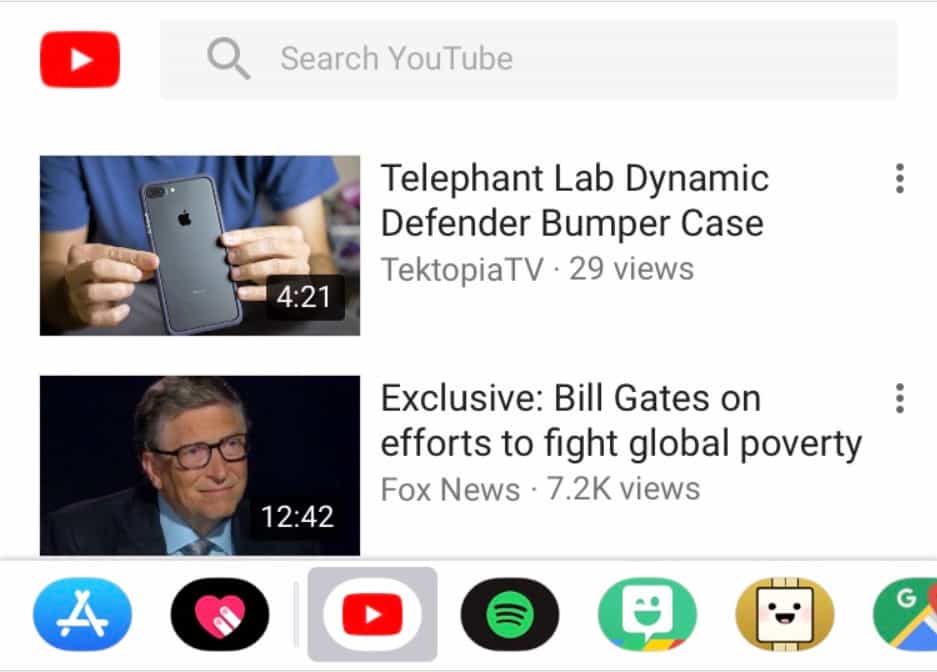Play the Bill Gates global poverty video
The image size is (937, 672).
(200, 465)
